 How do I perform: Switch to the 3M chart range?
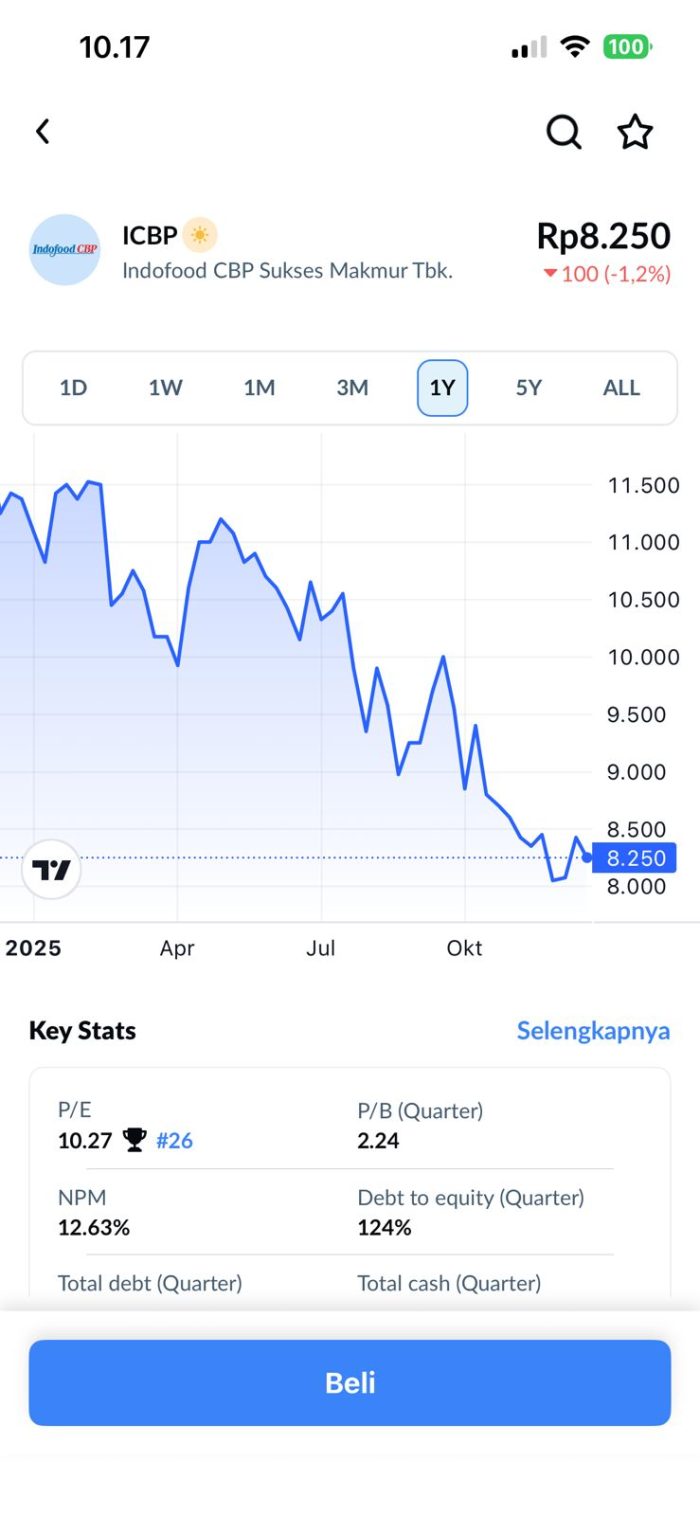point(352,388)
